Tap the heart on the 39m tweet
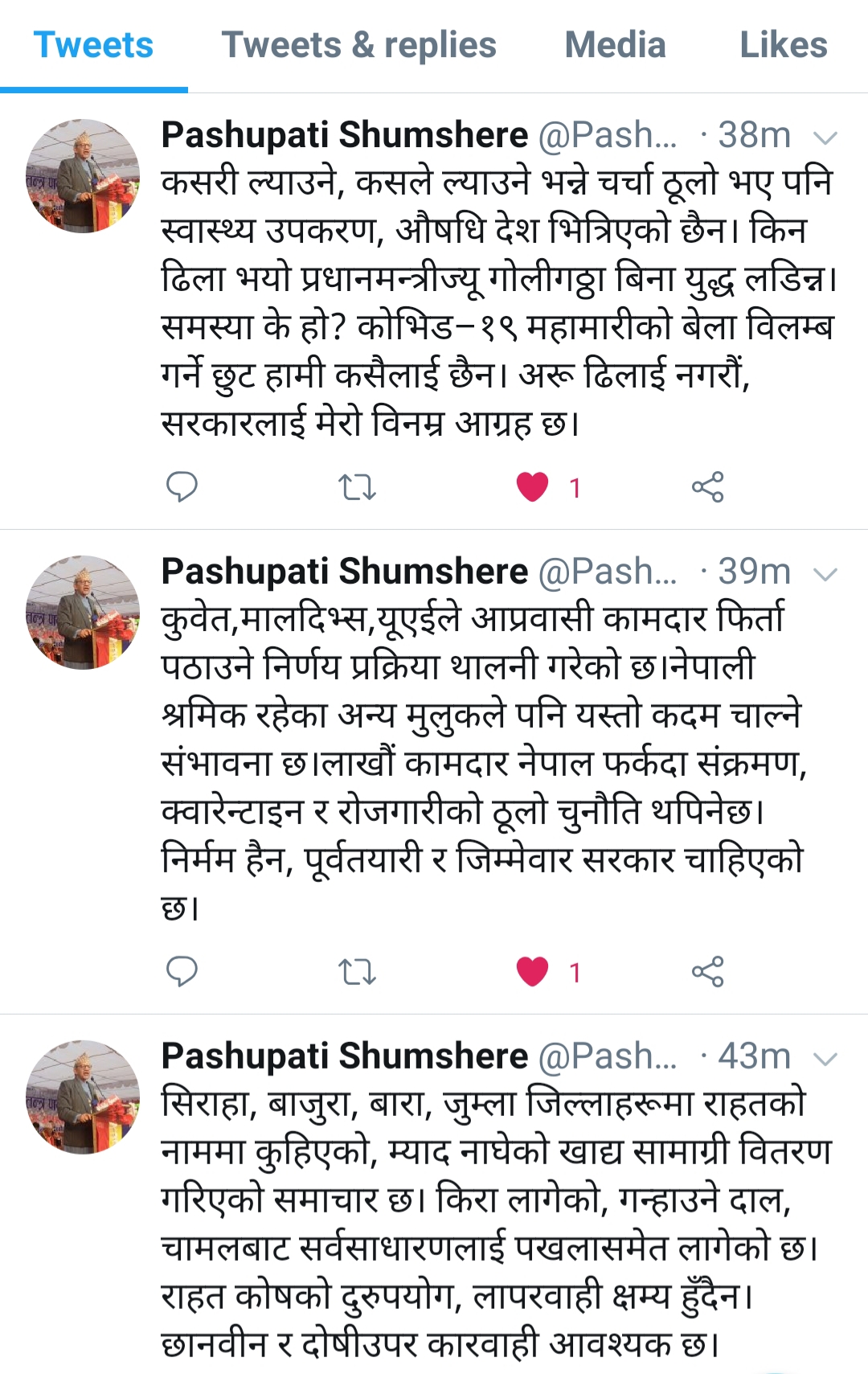Image resolution: width=868 pixels, height=1374 pixels. click(x=532, y=972)
